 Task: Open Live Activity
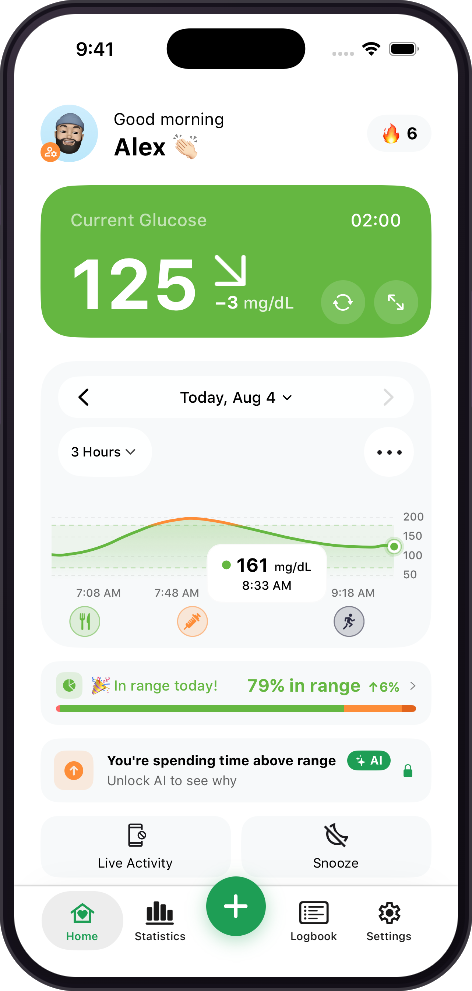click(x=135, y=847)
